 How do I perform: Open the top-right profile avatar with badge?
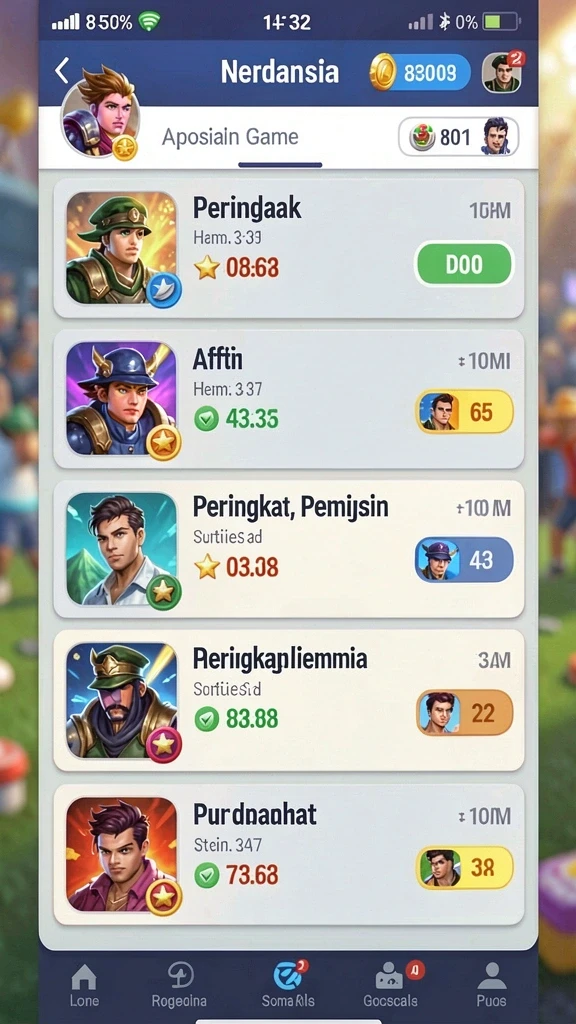coord(503,71)
